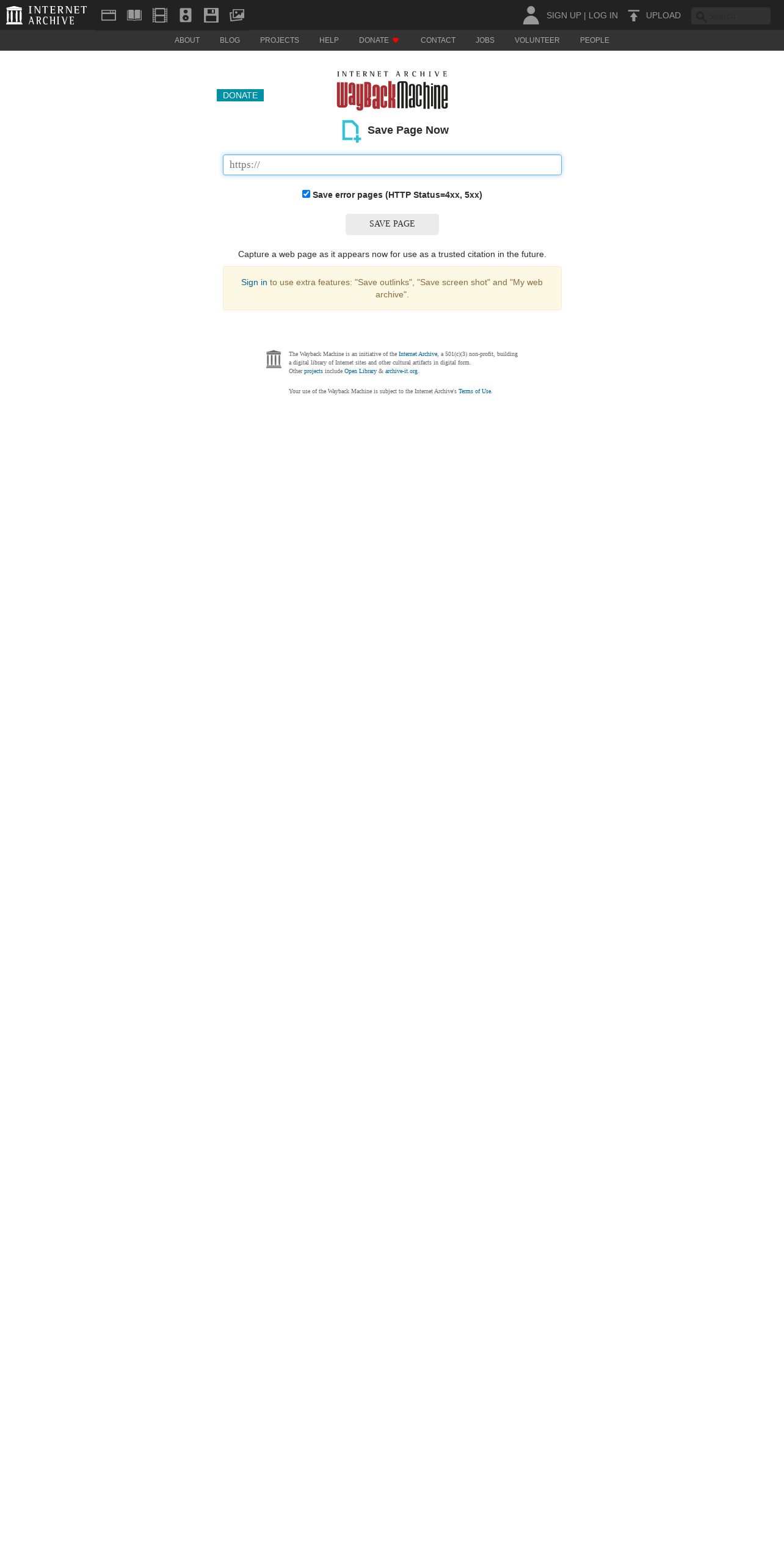Tap the SAVE PAGE button
The image size is (784, 1568).
click(x=392, y=224)
